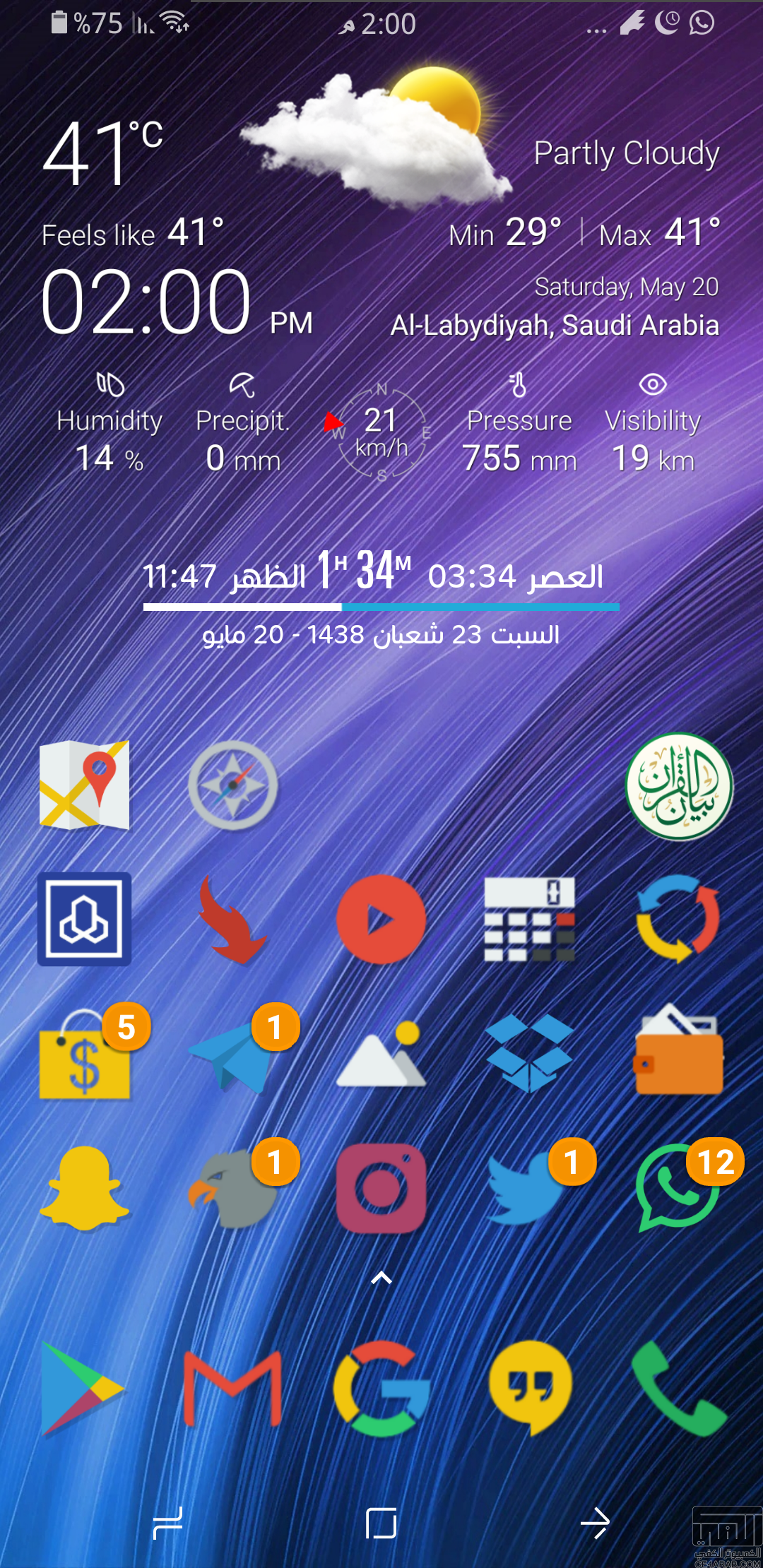Launch the calculator app

pyautogui.click(x=530, y=919)
